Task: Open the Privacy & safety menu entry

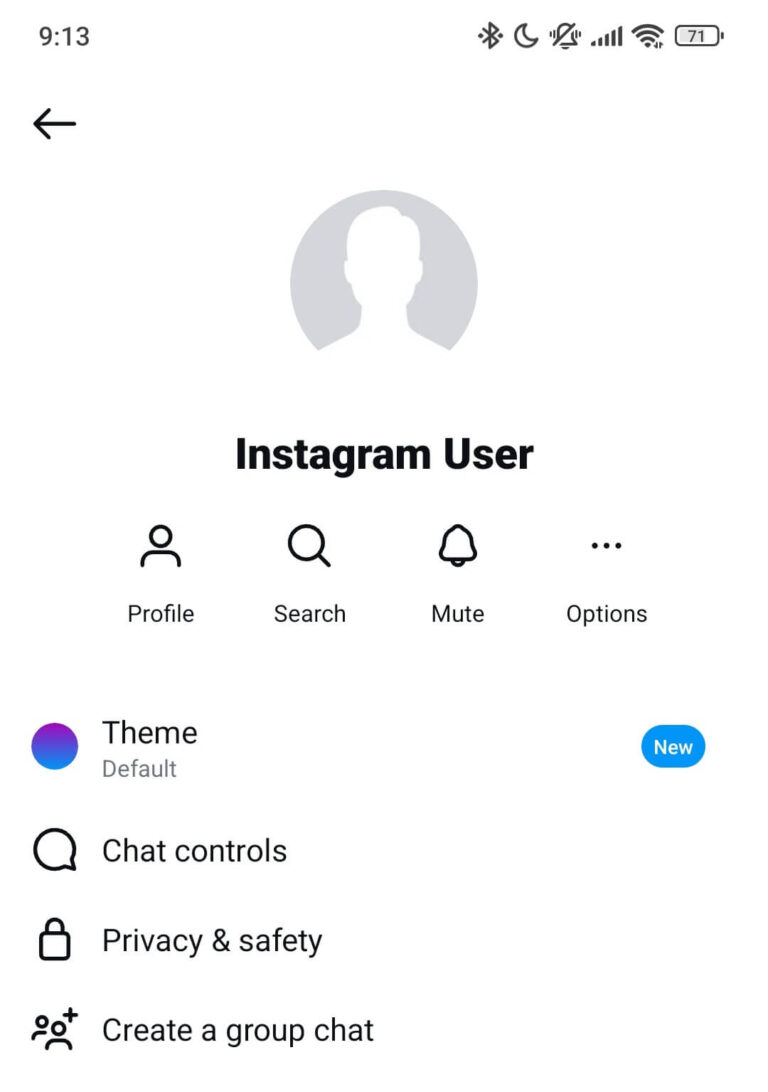Action: [211, 940]
